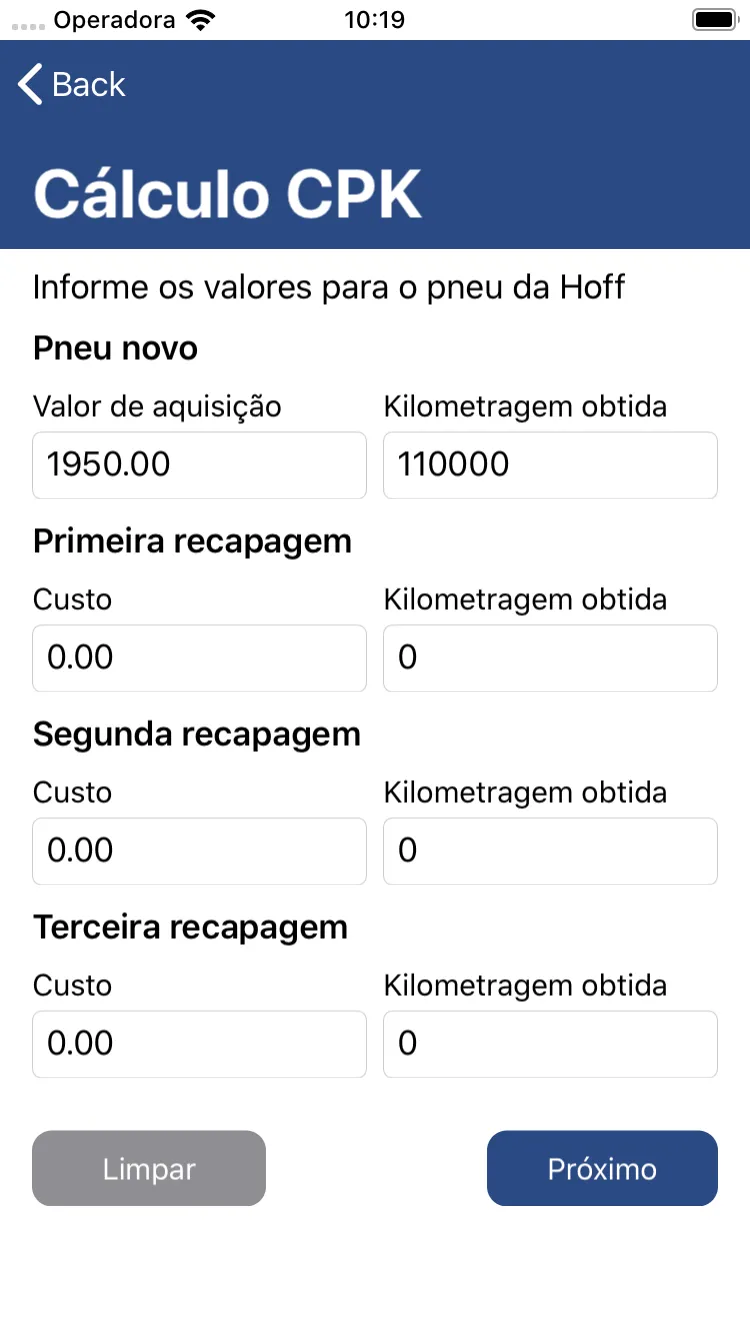Edit the Pneu novo acquisition value field
This screenshot has height=1334, width=750.
199,465
